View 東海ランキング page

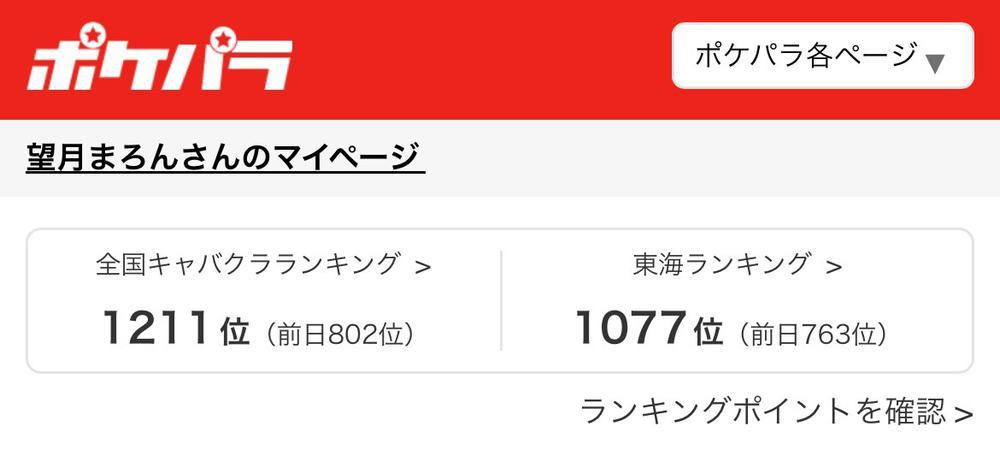[x=737, y=265]
